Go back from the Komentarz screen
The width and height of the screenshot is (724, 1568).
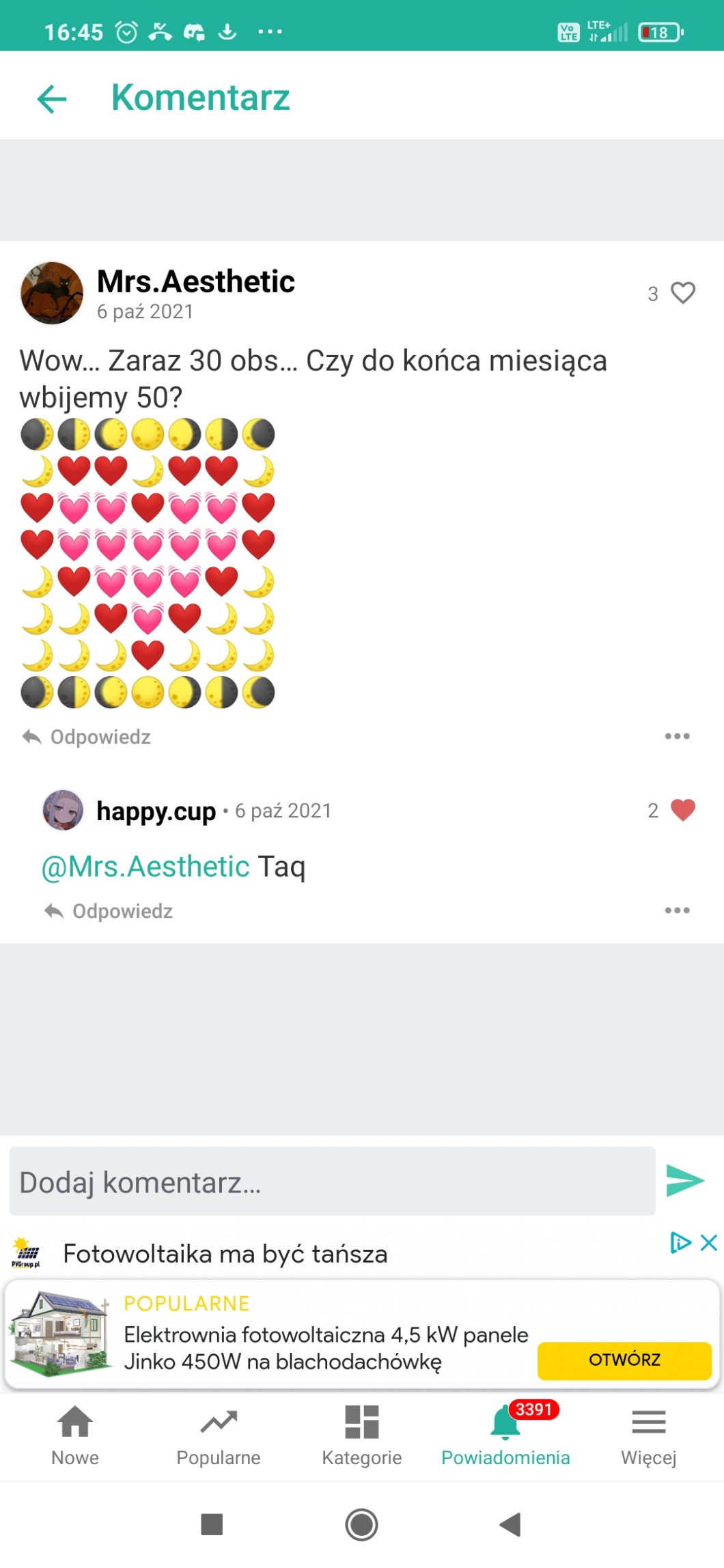[52, 99]
